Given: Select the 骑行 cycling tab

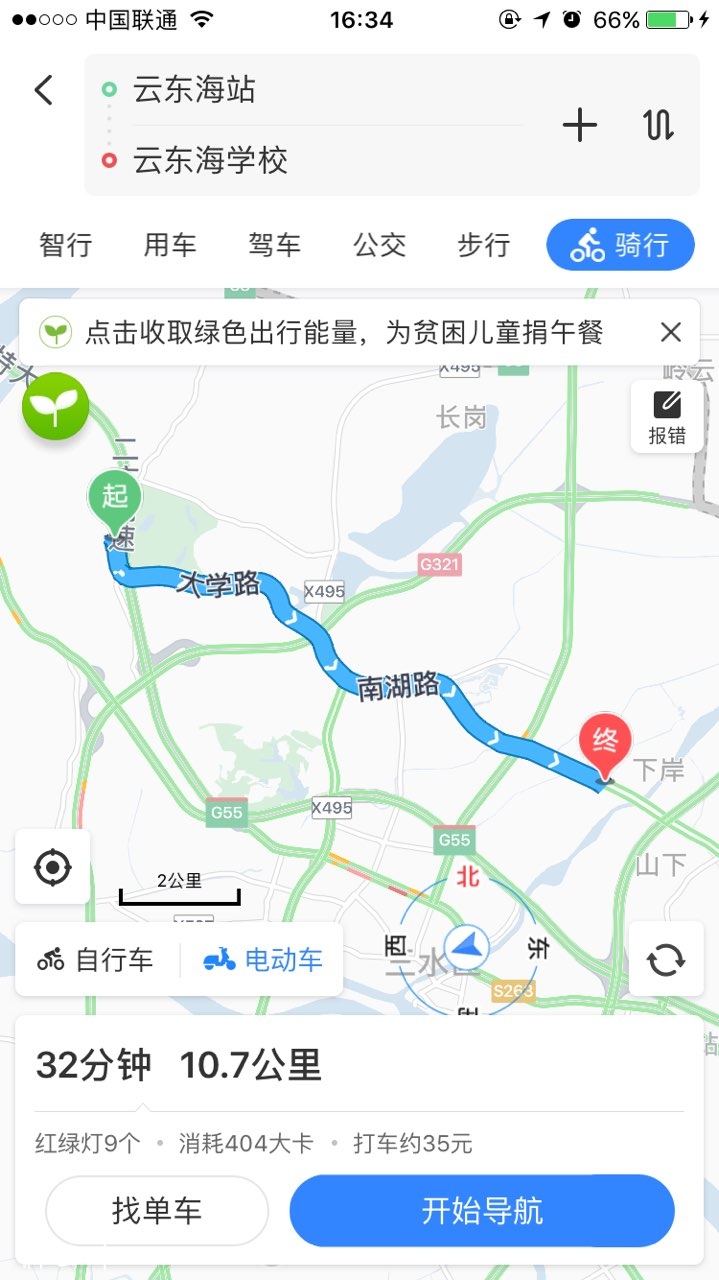Looking at the screenshot, I should [620, 245].
